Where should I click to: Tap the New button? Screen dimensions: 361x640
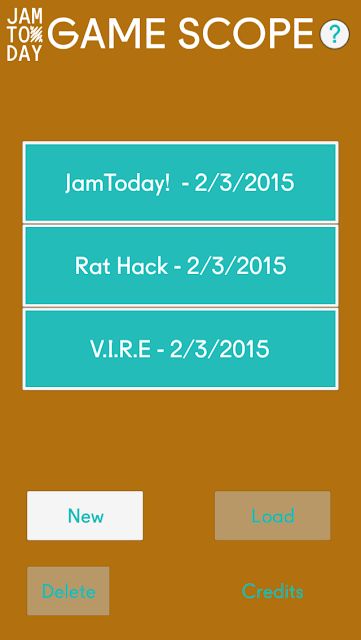(x=85, y=516)
